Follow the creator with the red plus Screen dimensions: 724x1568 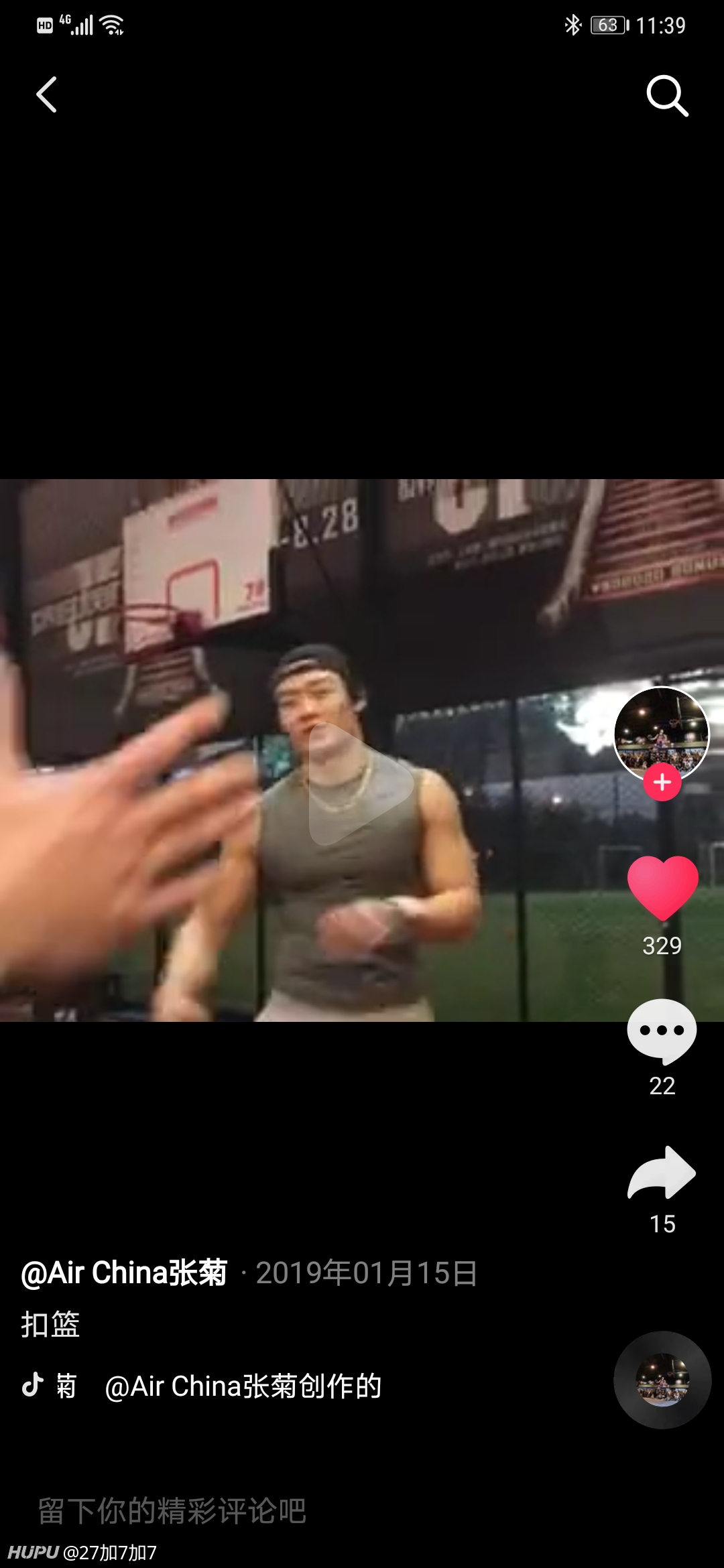coord(662,782)
